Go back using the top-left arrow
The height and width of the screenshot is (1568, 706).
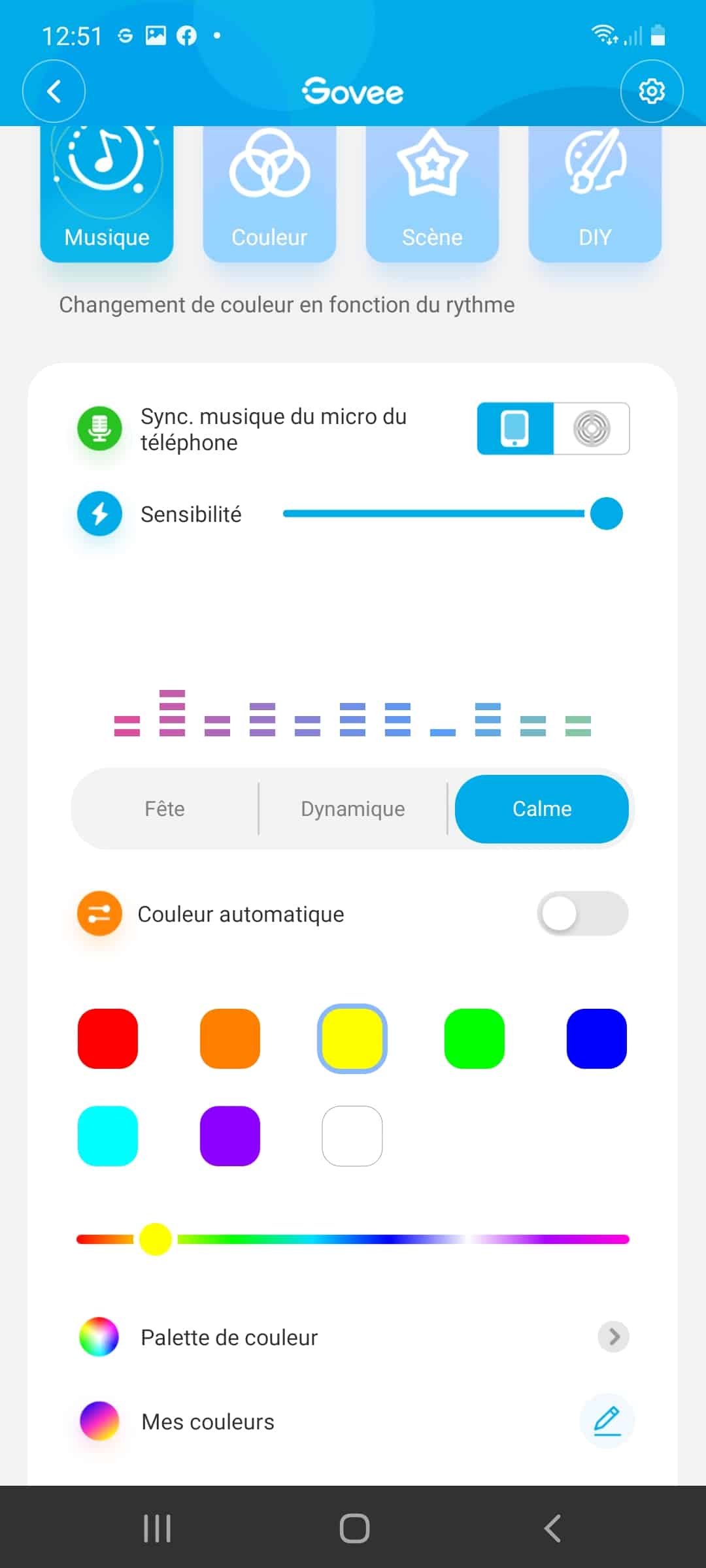[x=54, y=91]
